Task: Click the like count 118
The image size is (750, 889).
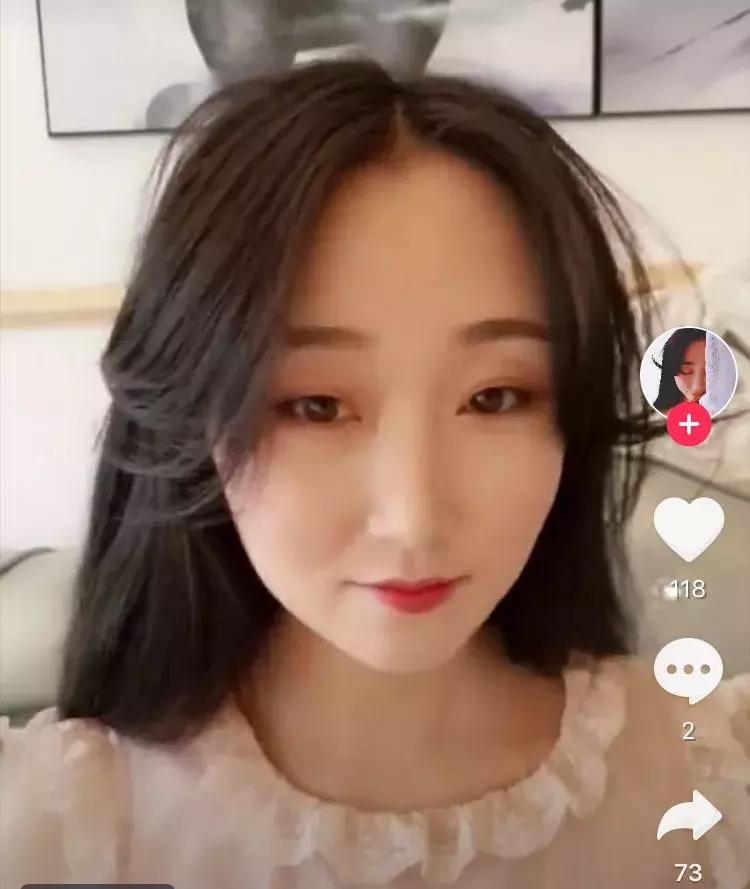Action: tap(687, 590)
